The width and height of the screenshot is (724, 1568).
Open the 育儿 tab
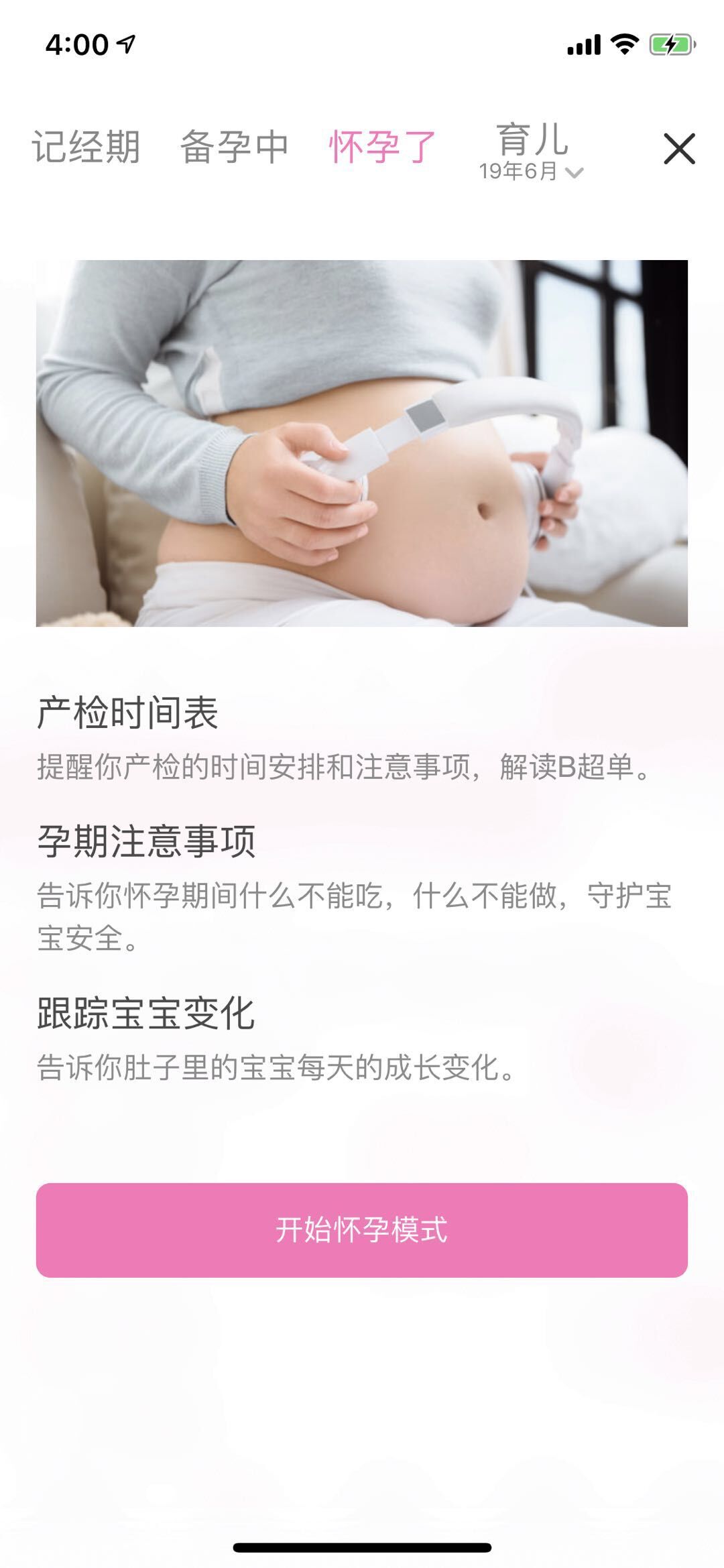click(x=532, y=139)
